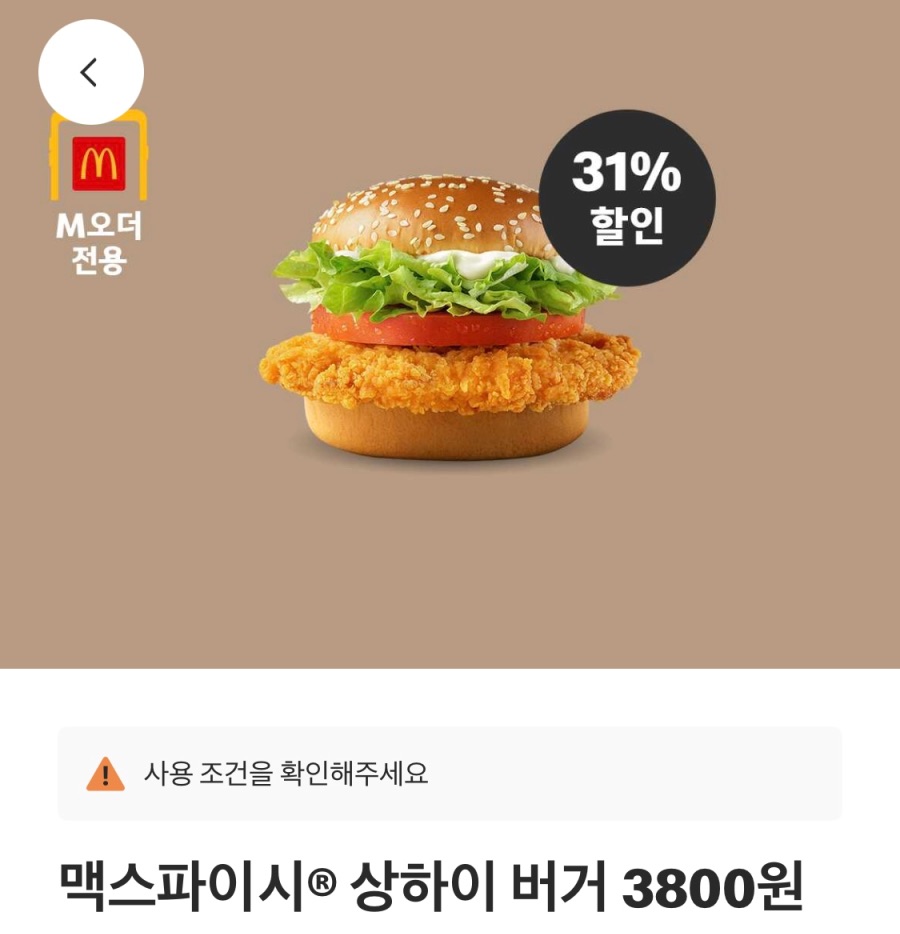Select the M오더 전용 text label
The width and height of the screenshot is (900, 934).
pyautogui.click(x=97, y=240)
